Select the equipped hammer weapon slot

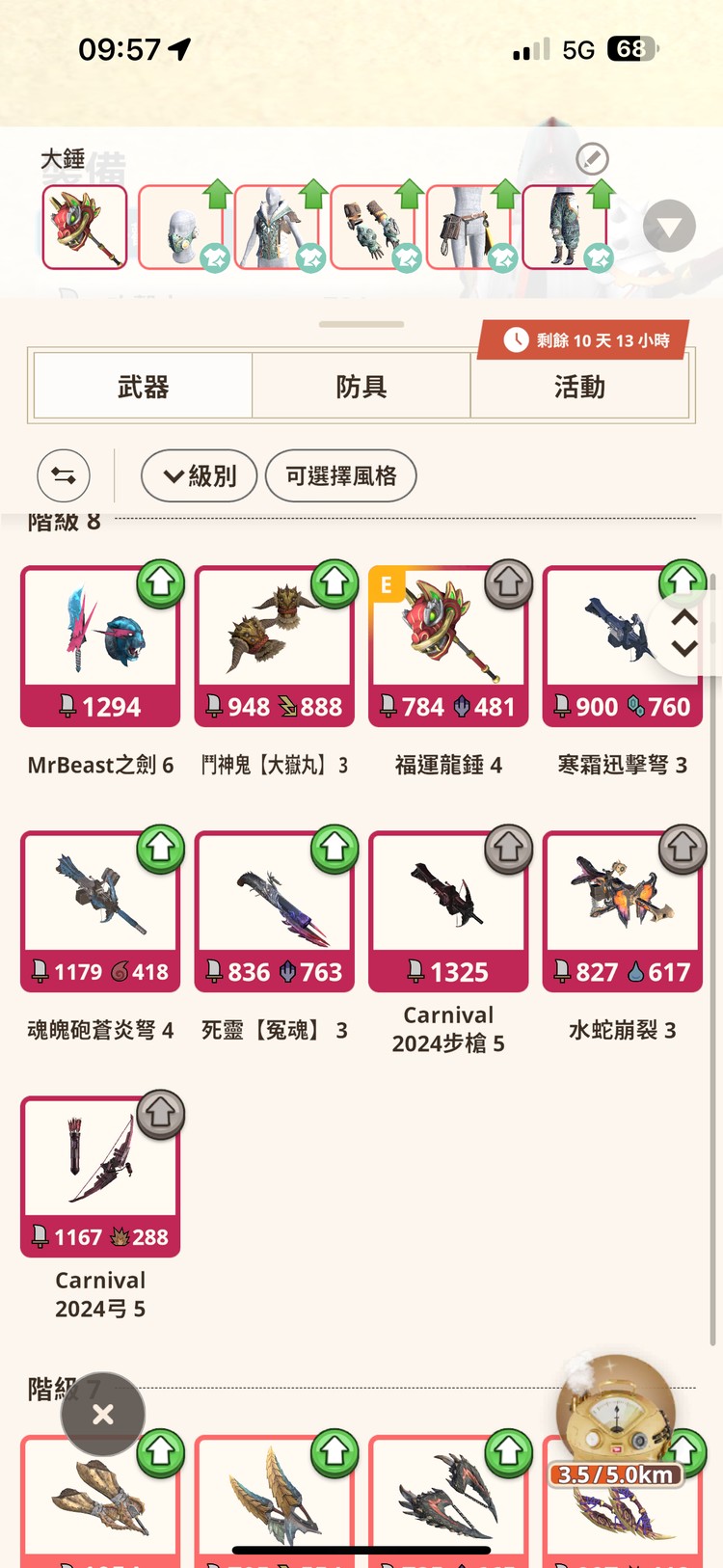click(85, 228)
